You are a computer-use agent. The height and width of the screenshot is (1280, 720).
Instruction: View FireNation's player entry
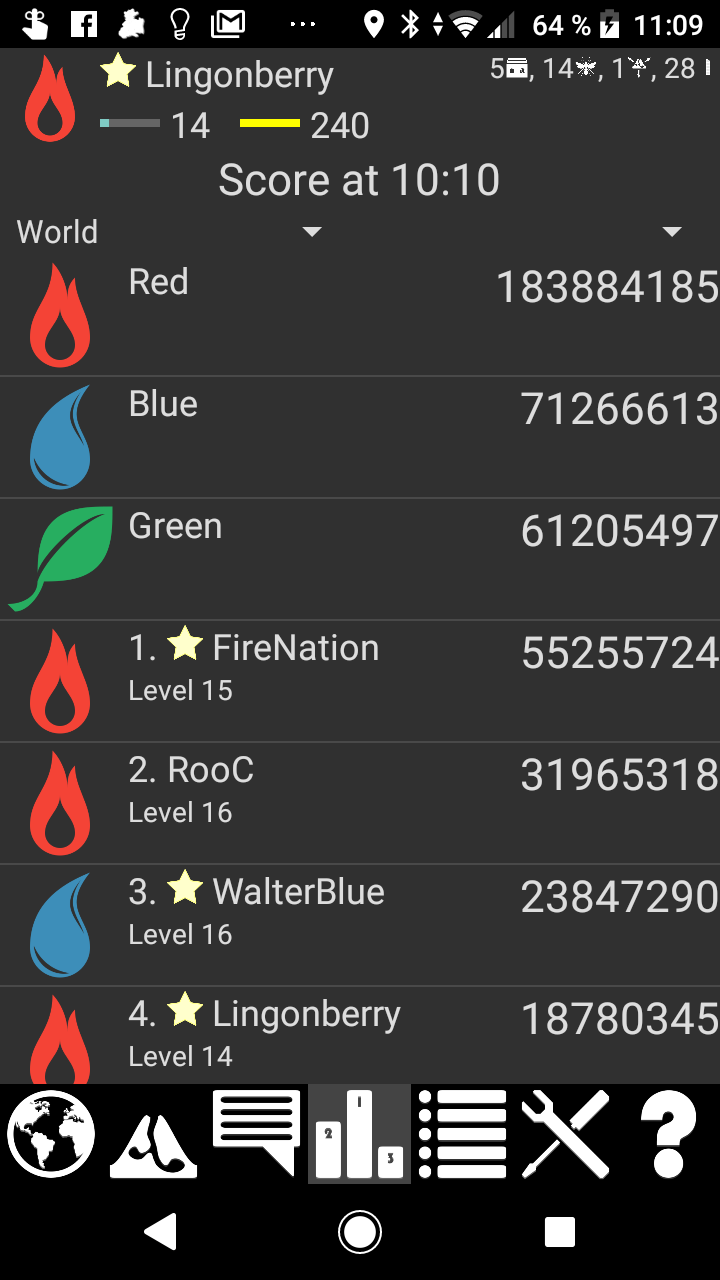coord(360,681)
